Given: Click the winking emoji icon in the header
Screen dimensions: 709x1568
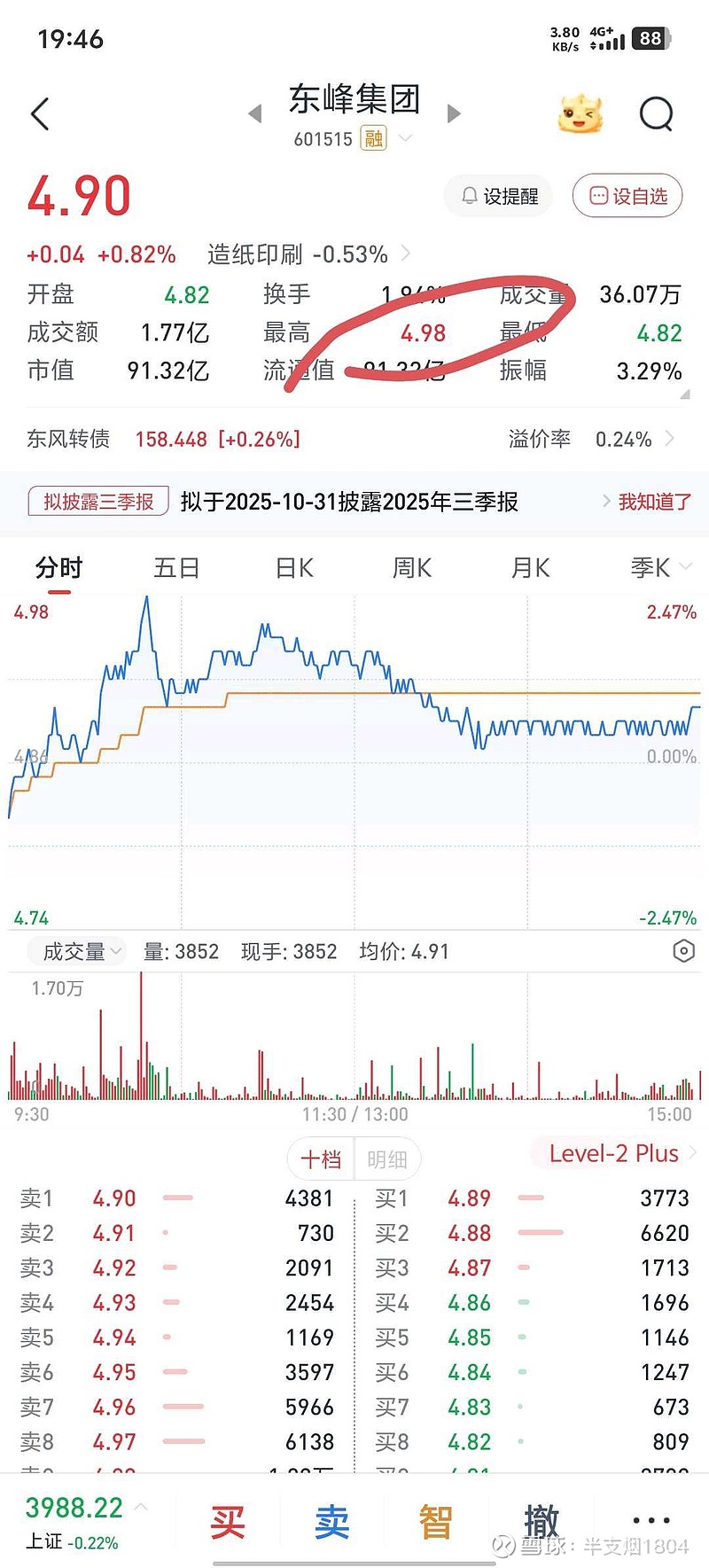Looking at the screenshot, I should tap(580, 113).
